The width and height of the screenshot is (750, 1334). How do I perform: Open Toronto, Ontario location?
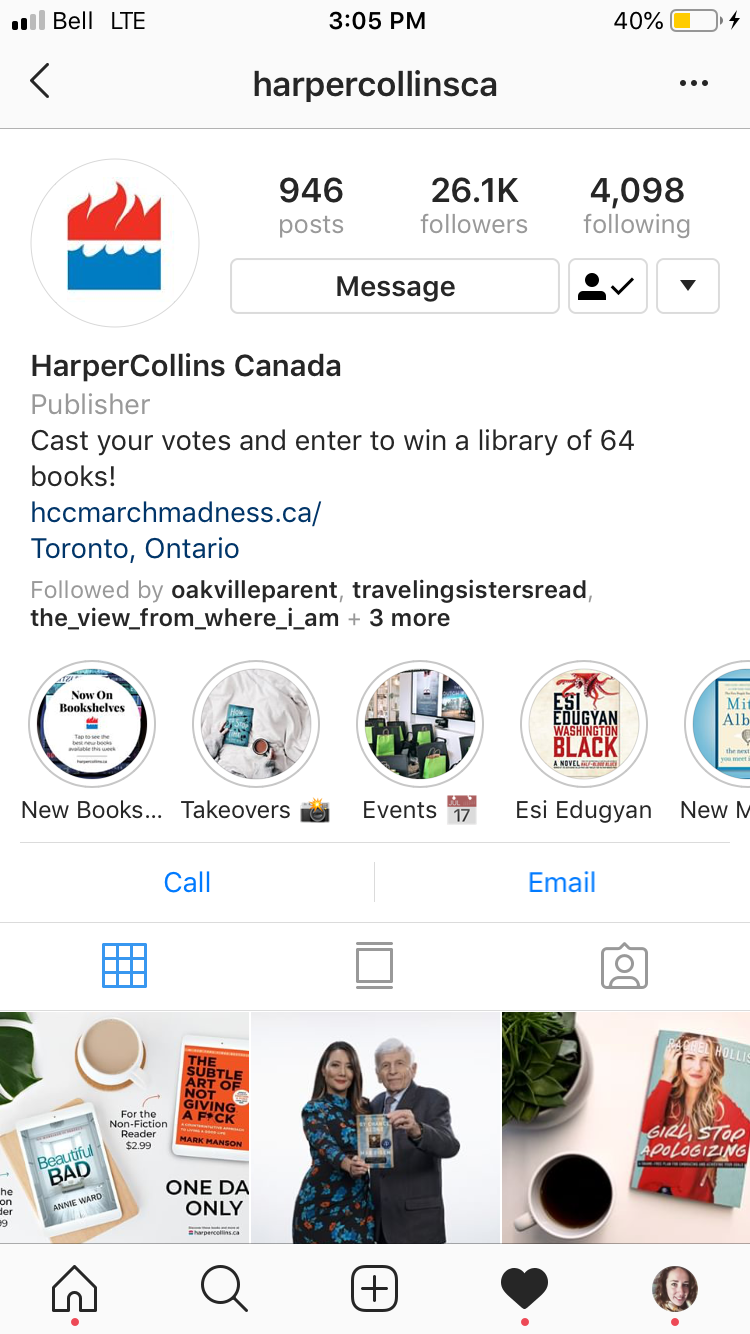135,549
